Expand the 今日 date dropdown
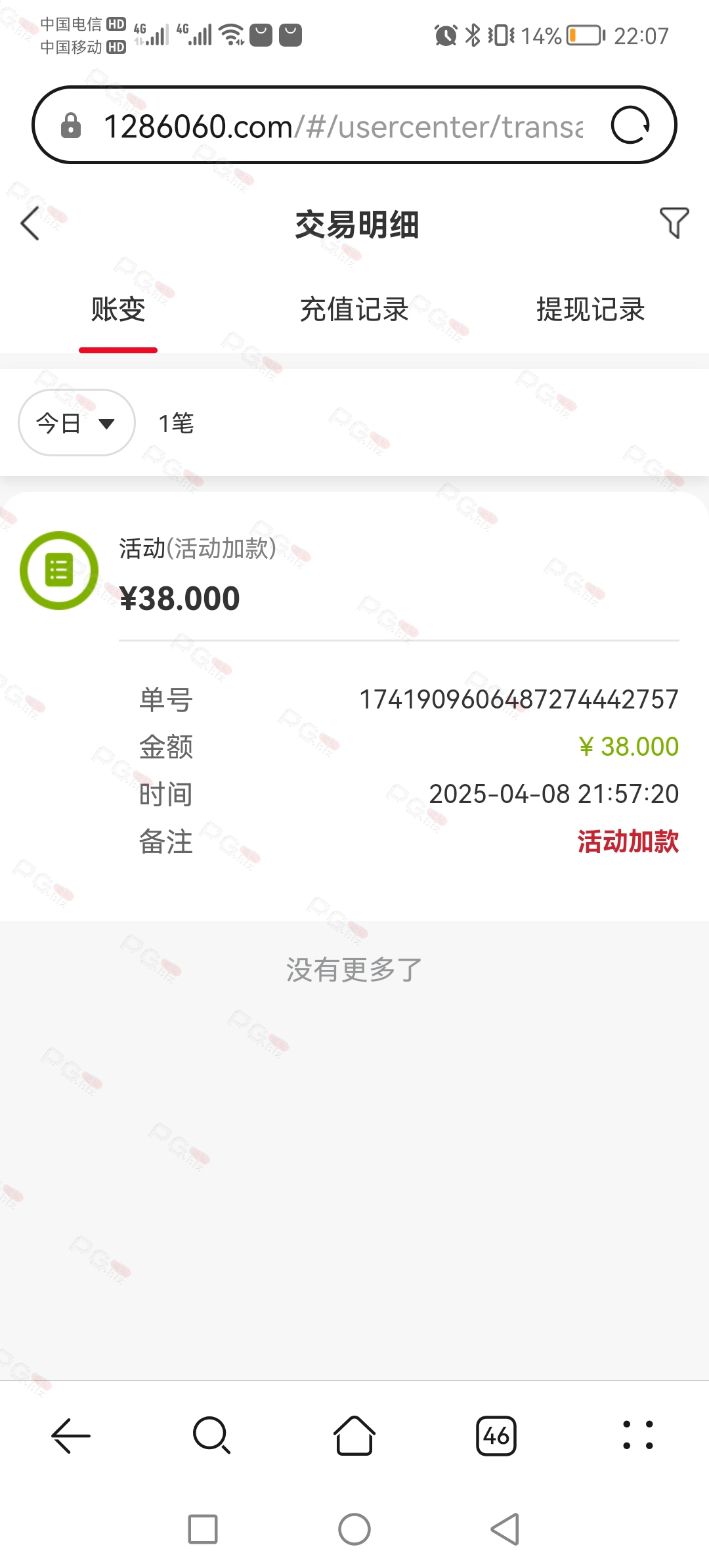This screenshot has height=1568, width=709. (77, 423)
